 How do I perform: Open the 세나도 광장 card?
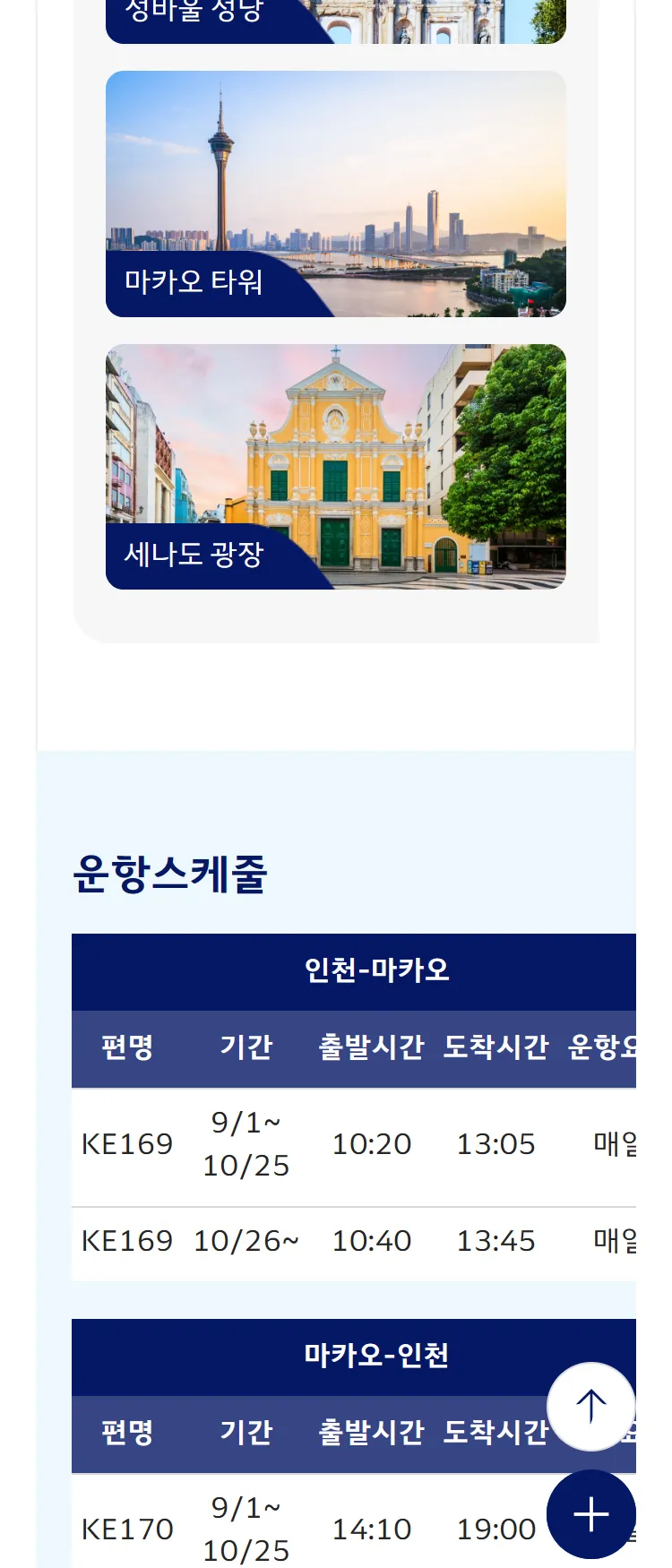pos(336,466)
